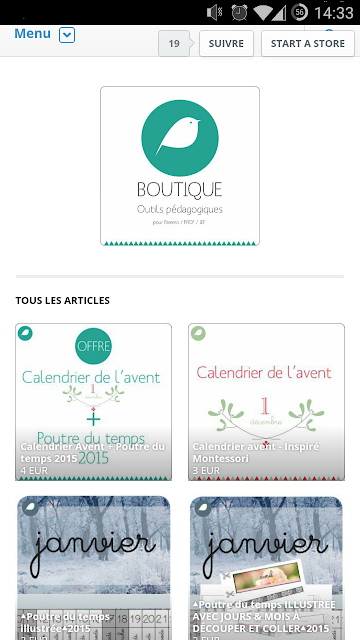Expand the Menu dropdown

click(67, 35)
